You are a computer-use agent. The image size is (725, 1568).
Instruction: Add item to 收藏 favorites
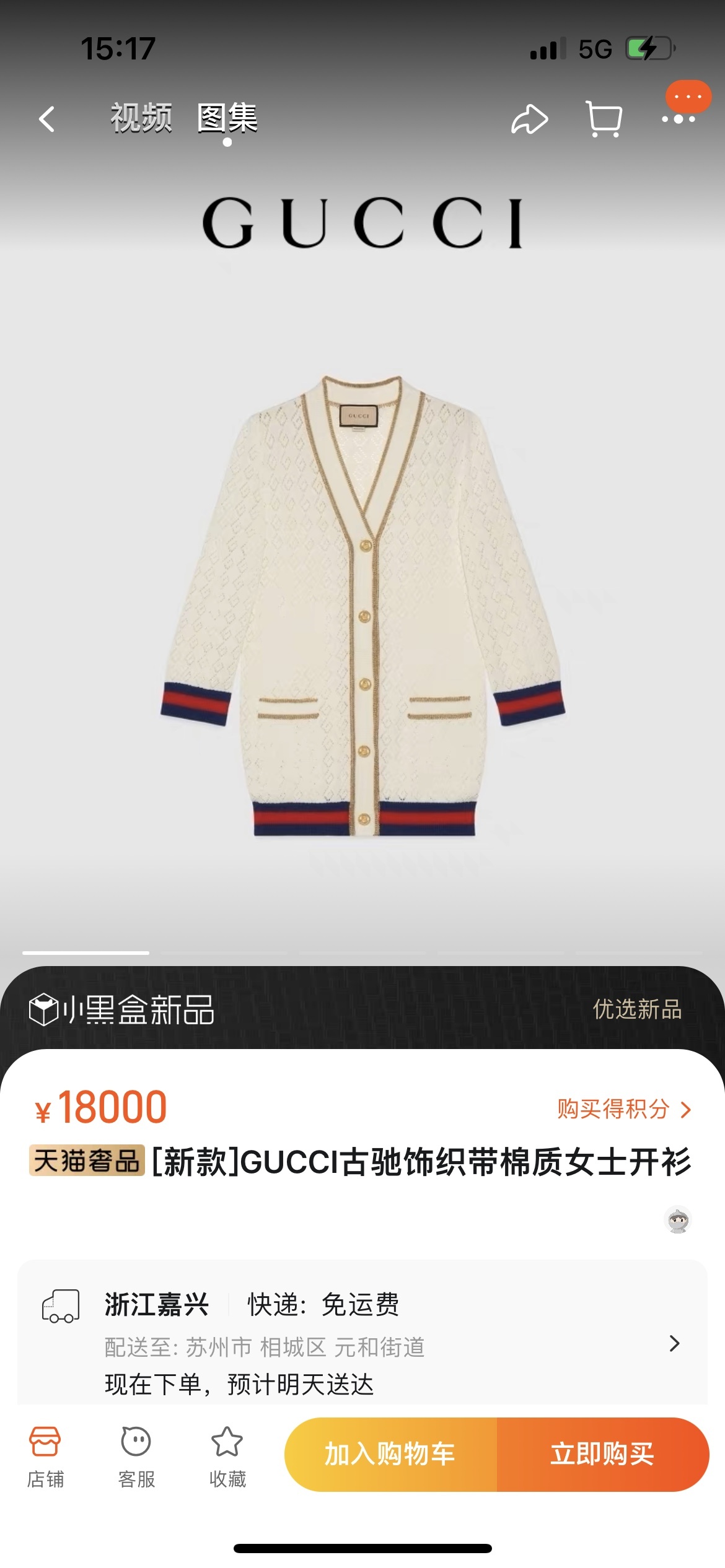click(227, 1457)
